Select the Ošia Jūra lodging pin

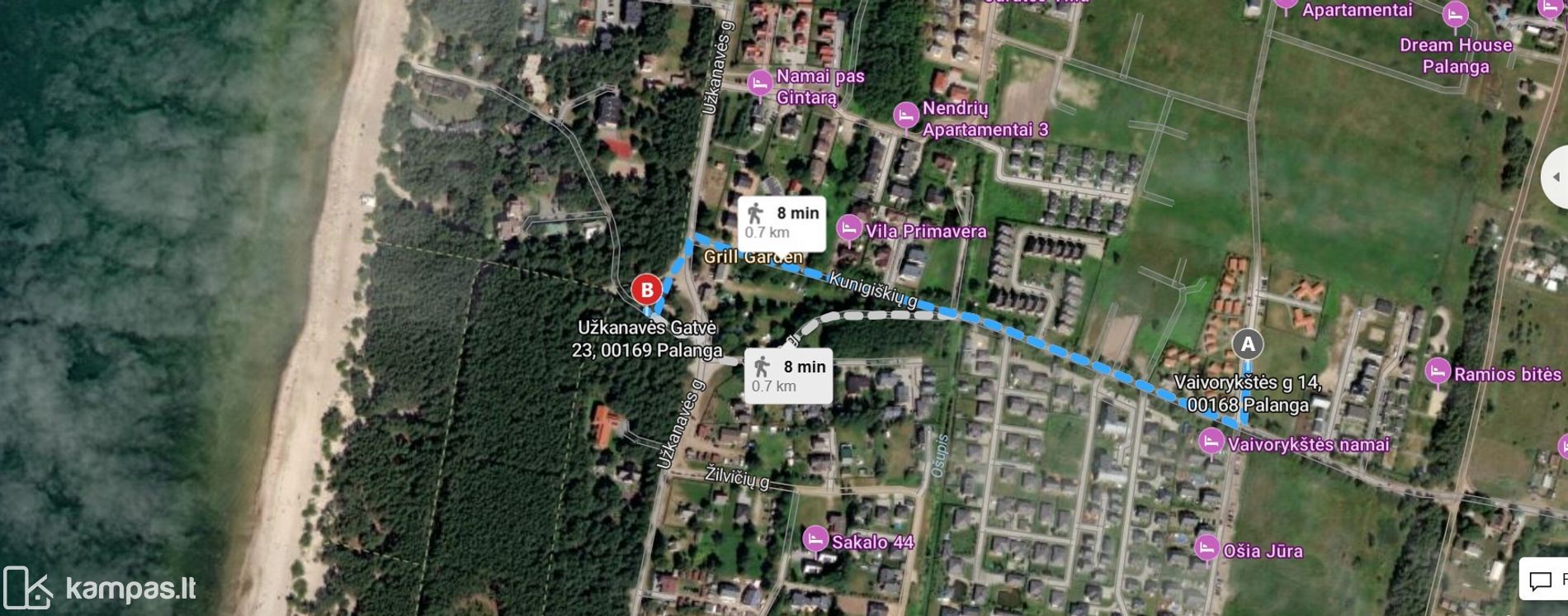[1207, 547]
